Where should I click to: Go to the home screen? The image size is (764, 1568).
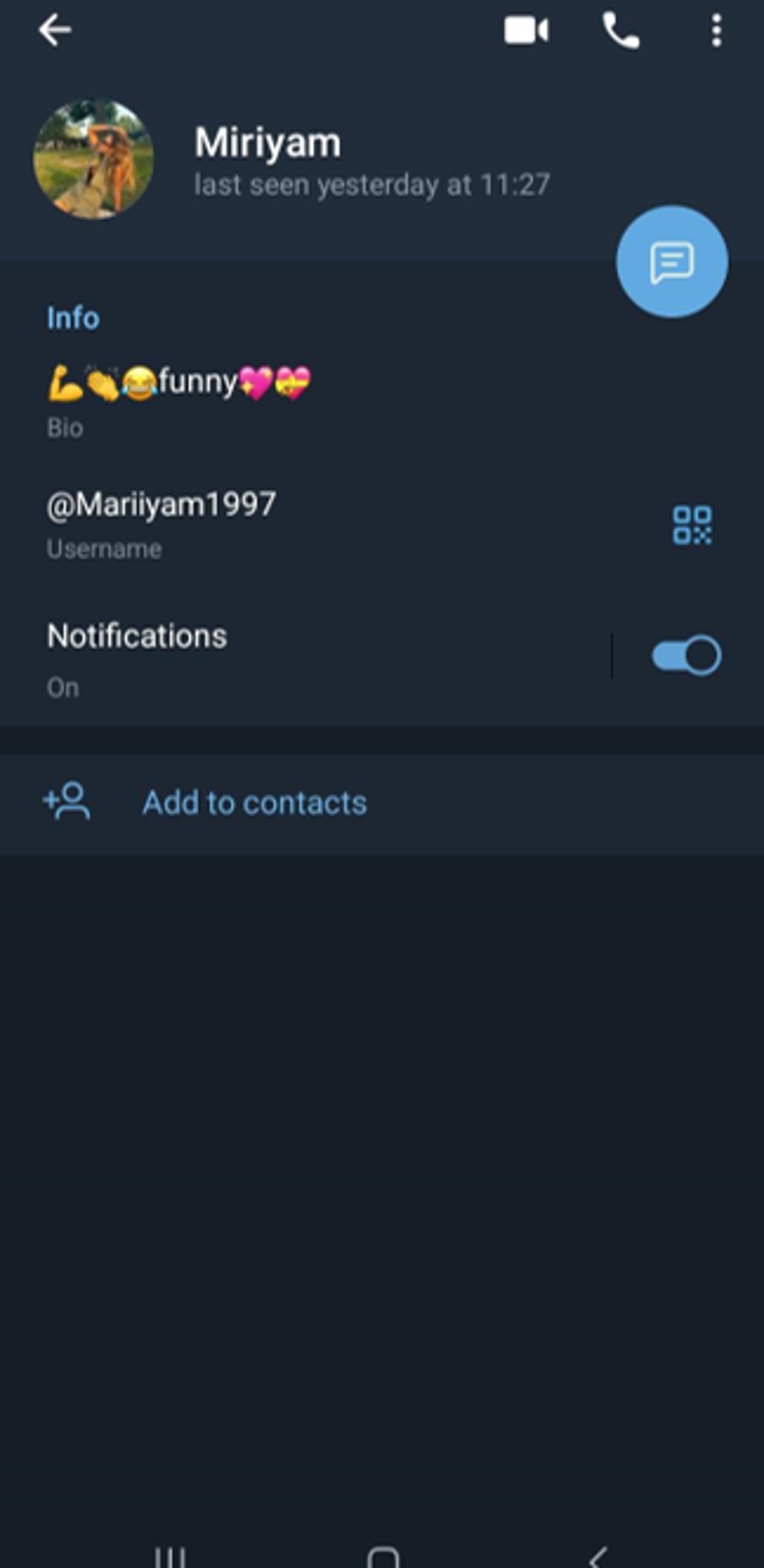[383, 1555]
